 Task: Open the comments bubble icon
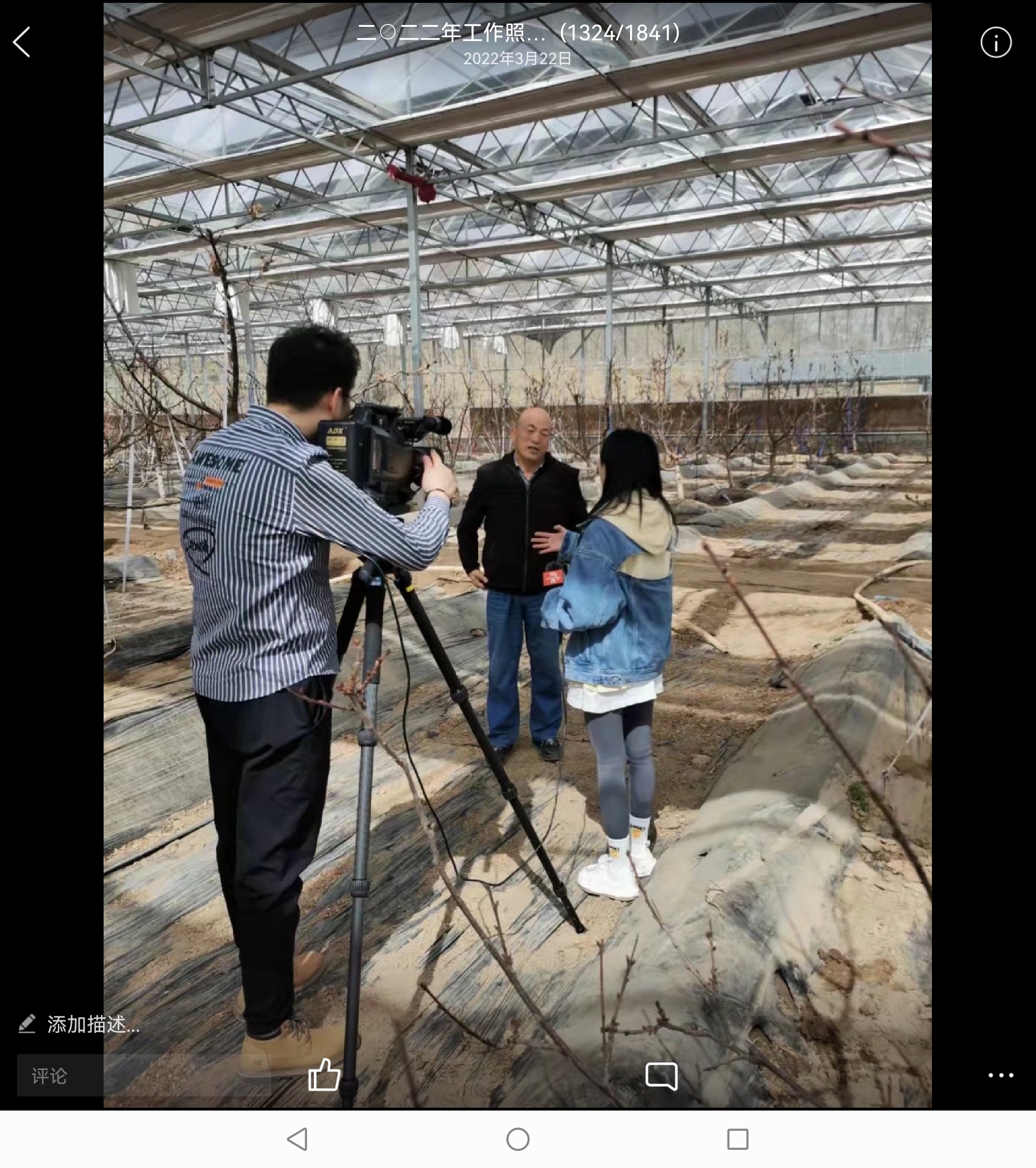point(661,1076)
